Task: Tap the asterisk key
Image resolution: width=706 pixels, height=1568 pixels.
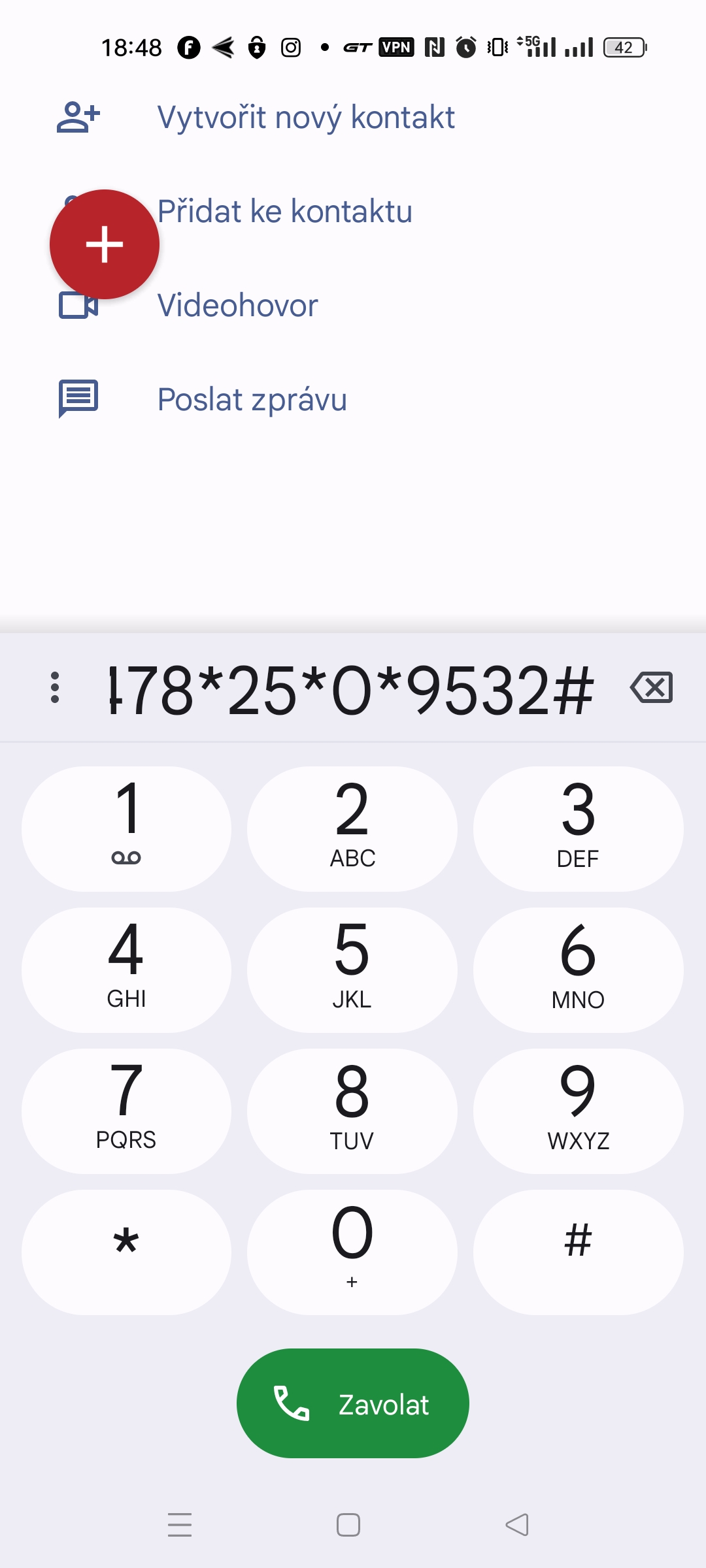Action: (x=126, y=1252)
